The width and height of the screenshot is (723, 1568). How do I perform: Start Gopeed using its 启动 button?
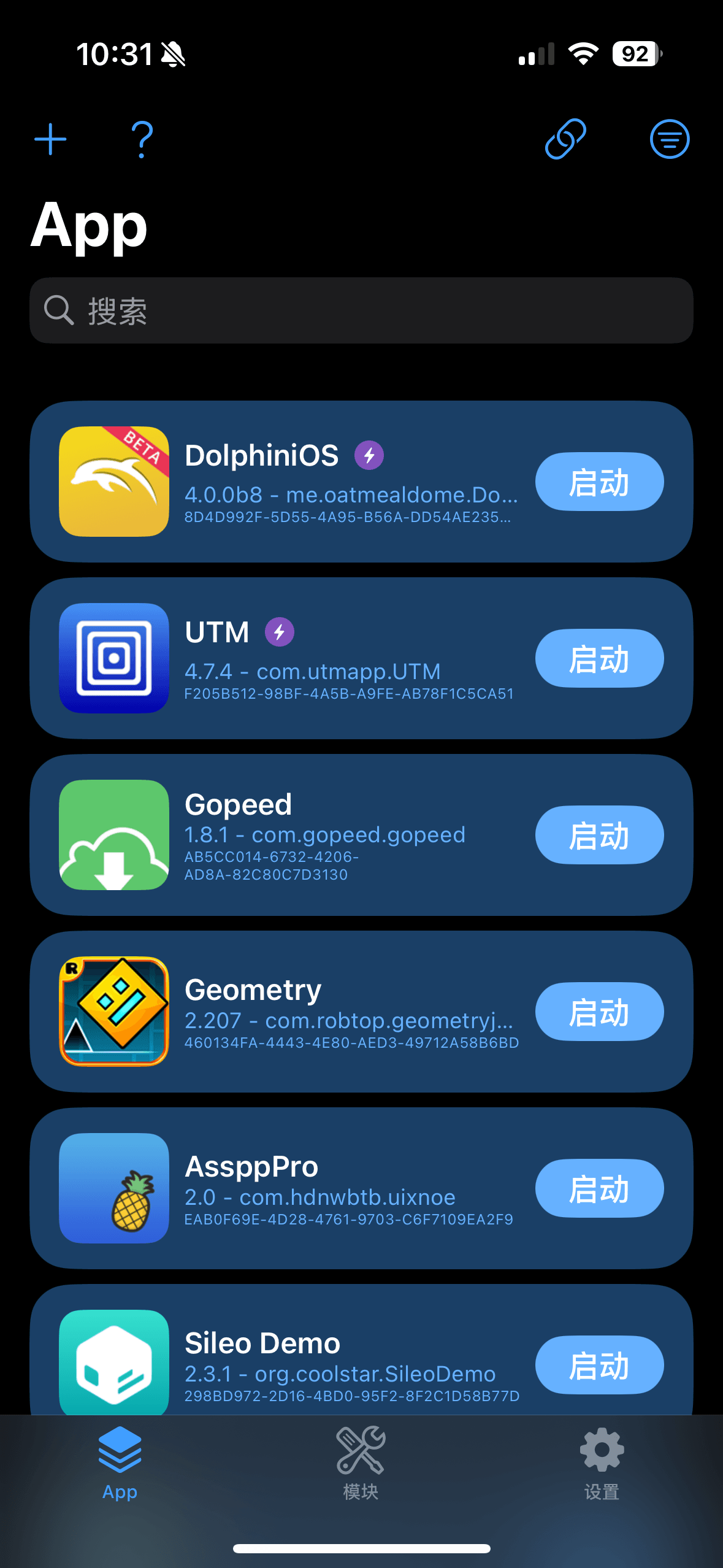[599, 835]
